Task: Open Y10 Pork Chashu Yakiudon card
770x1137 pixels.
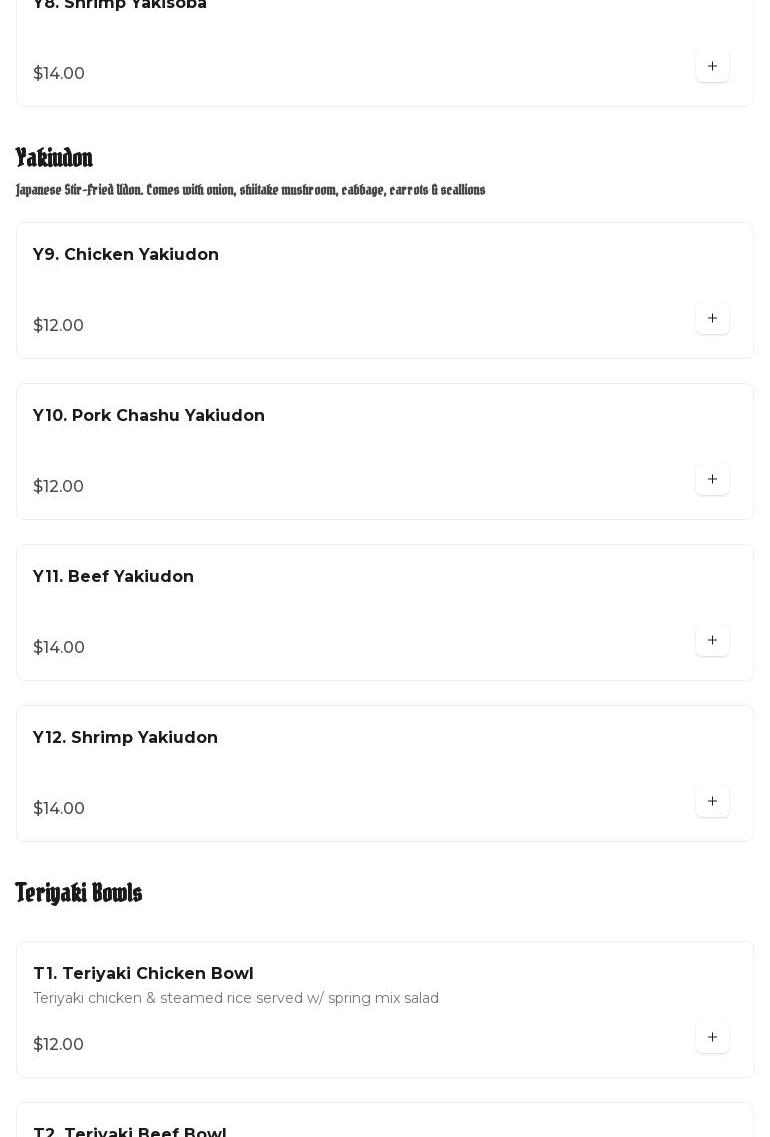Action: [149, 416]
